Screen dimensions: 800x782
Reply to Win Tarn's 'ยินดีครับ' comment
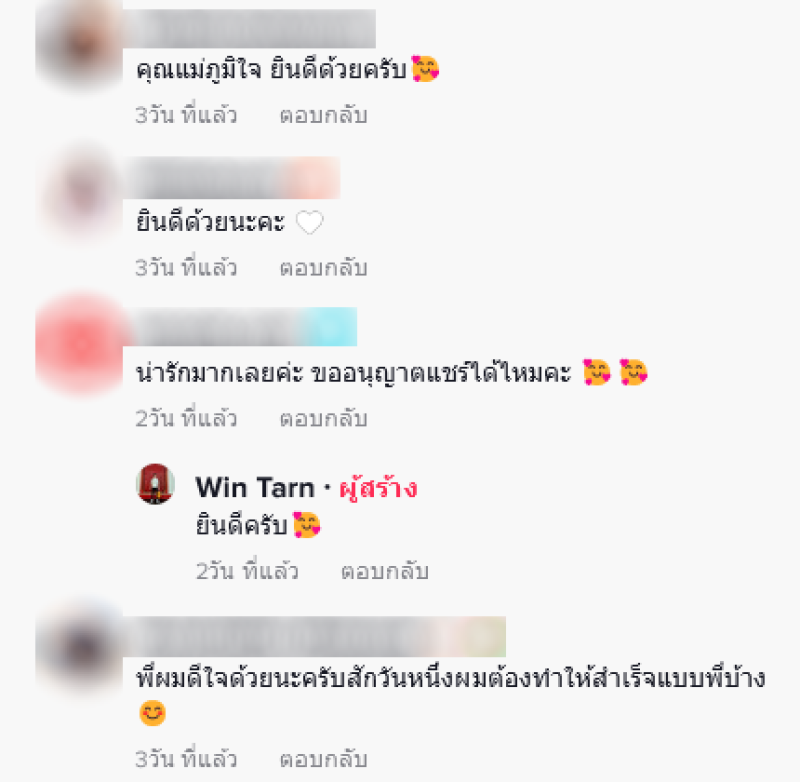tap(384, 571)
